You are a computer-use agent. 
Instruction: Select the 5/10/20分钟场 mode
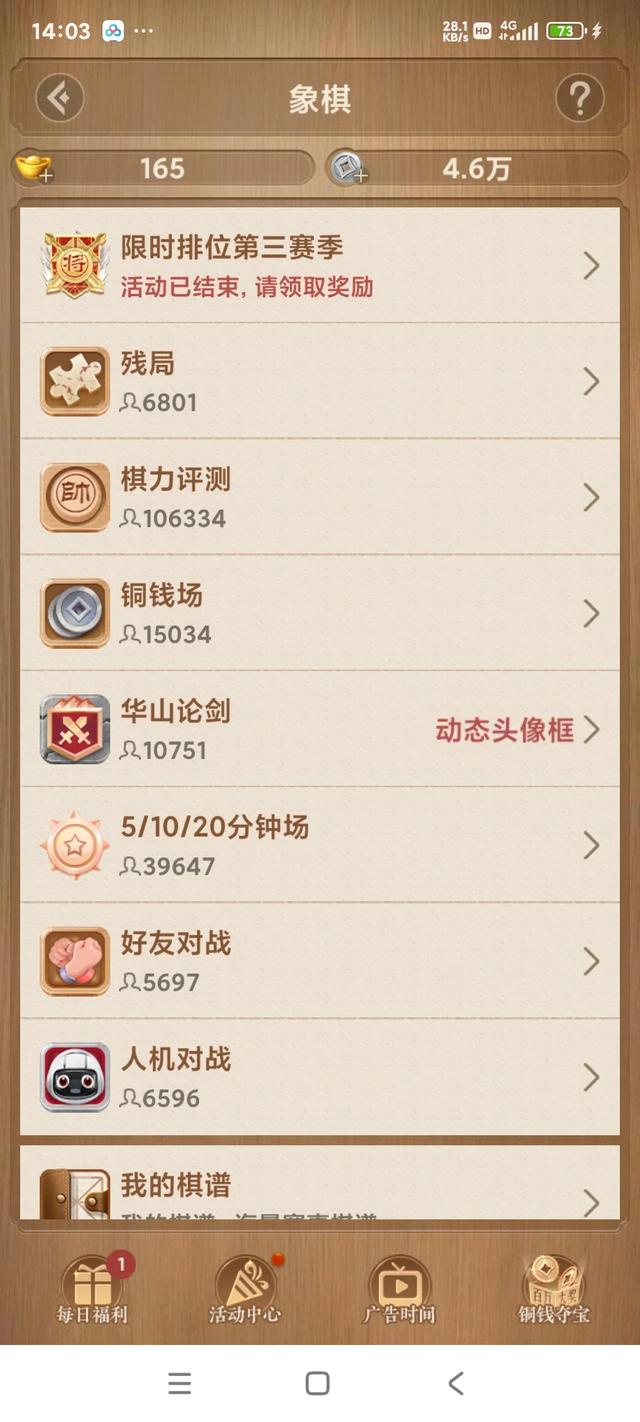[x=320, y=845]
